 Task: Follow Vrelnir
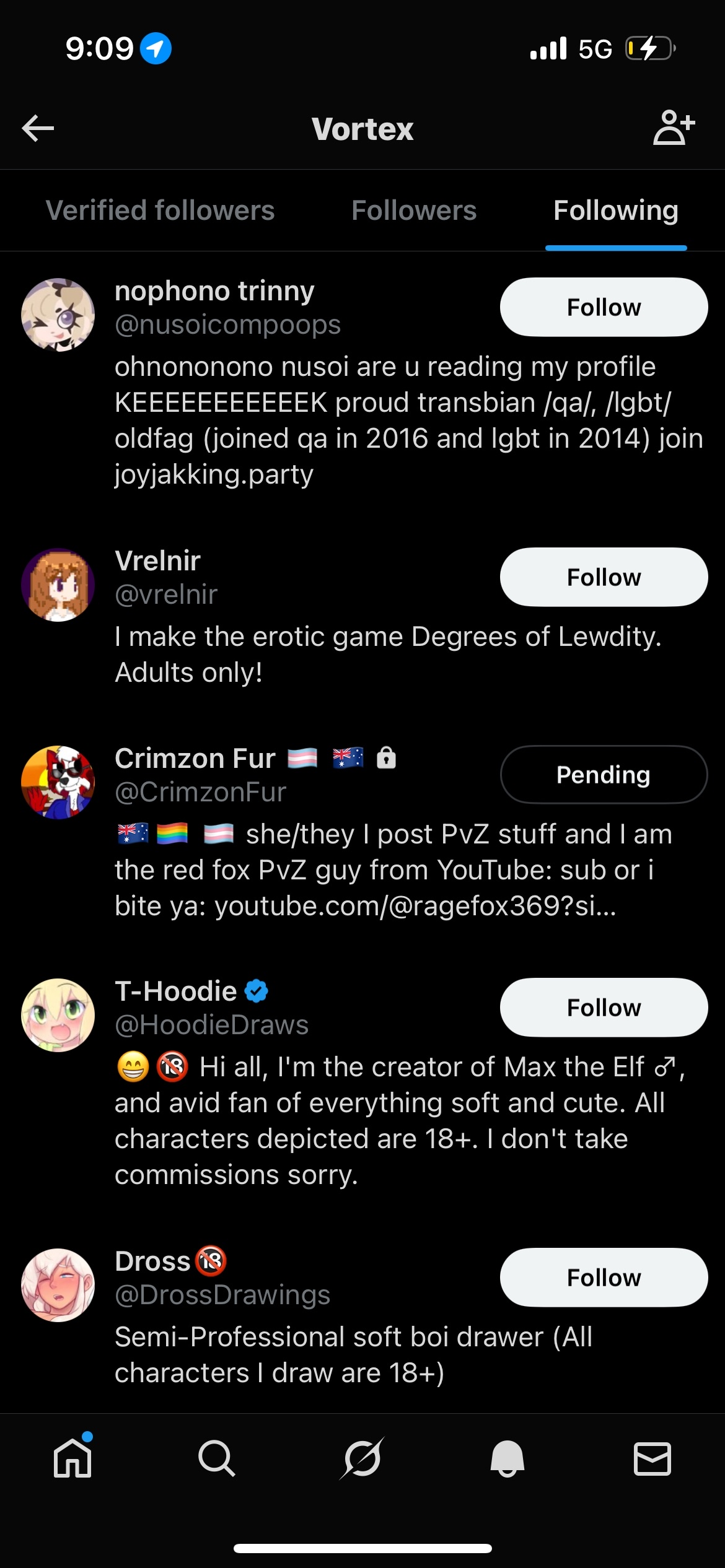(x=604, y=577)
